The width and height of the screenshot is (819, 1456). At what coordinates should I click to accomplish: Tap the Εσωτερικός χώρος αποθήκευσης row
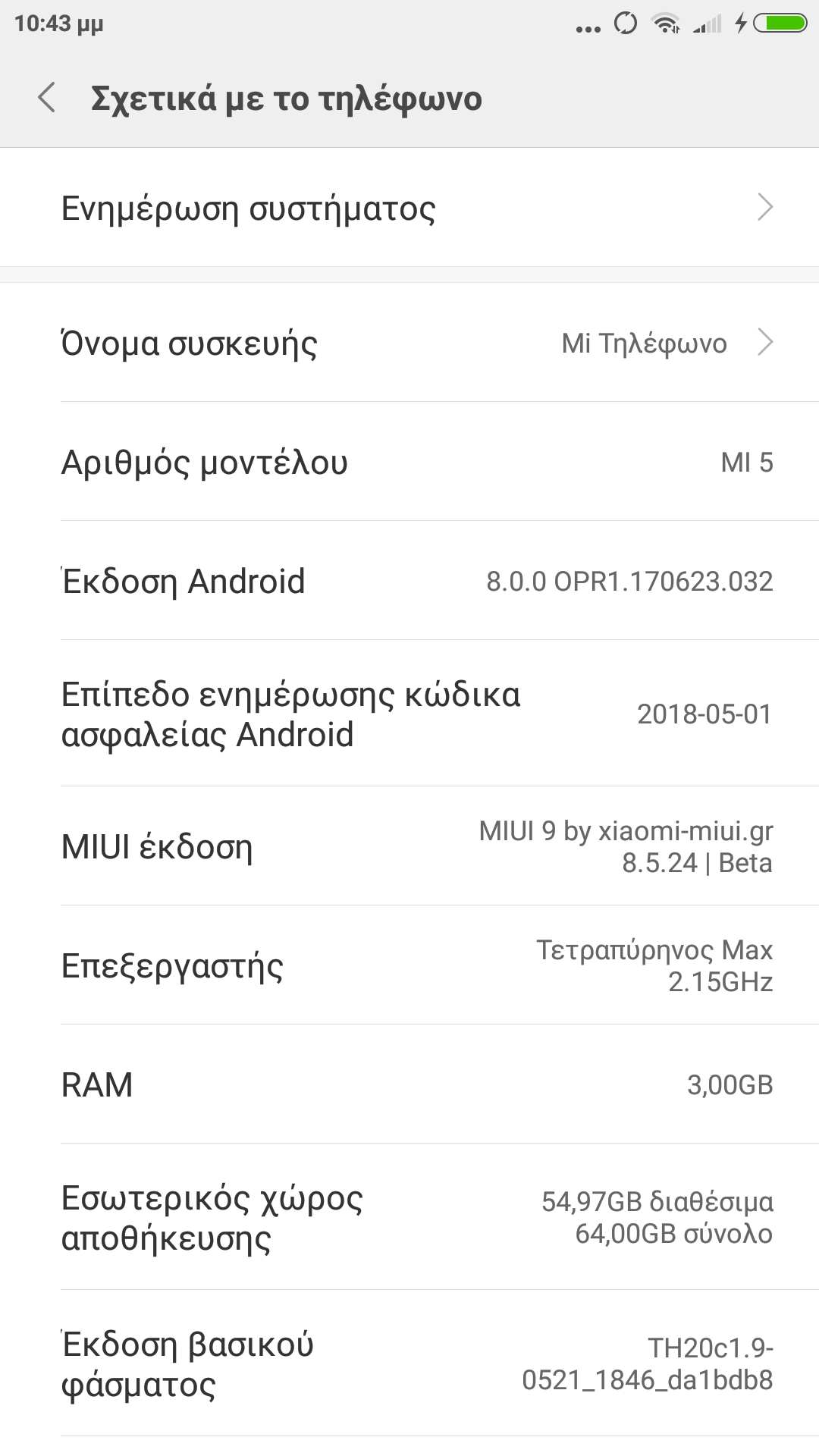click(x=409, y=1217)
